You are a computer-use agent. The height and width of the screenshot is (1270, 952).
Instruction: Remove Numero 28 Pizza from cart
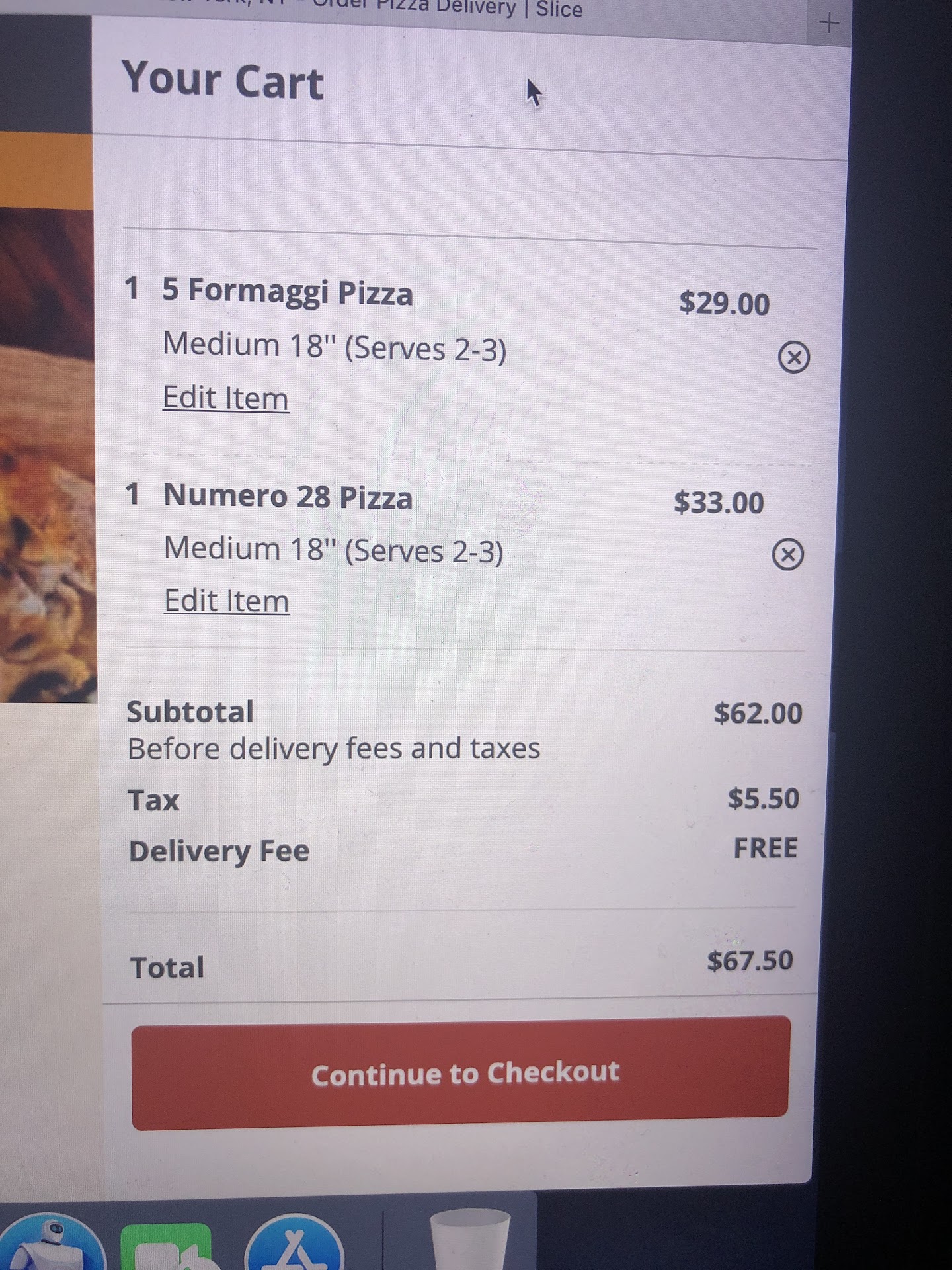click(787, 554)
